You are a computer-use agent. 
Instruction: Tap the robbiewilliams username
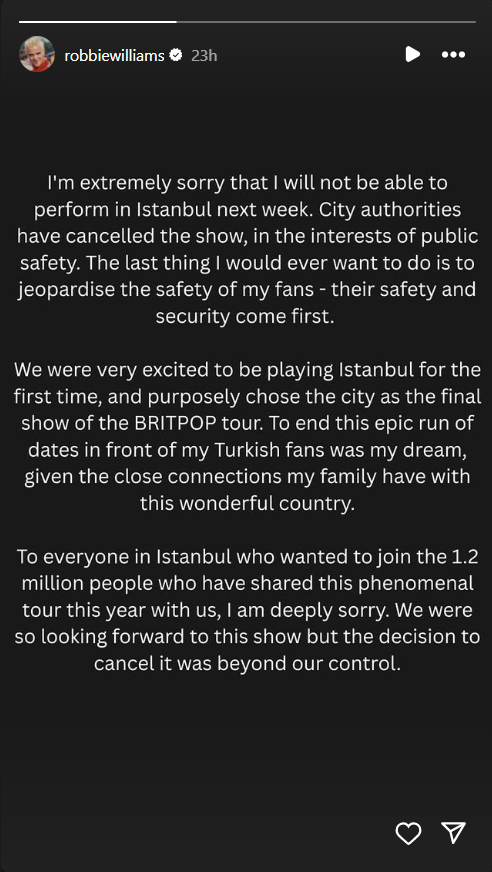tap(115, 56)
